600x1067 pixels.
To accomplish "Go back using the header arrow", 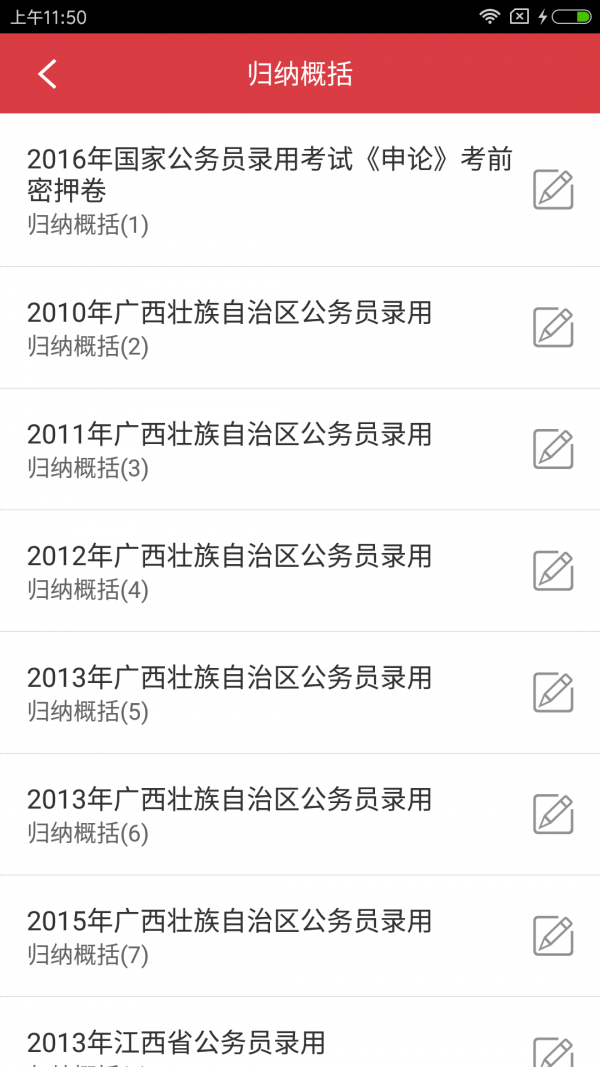I will coord(47,74).
